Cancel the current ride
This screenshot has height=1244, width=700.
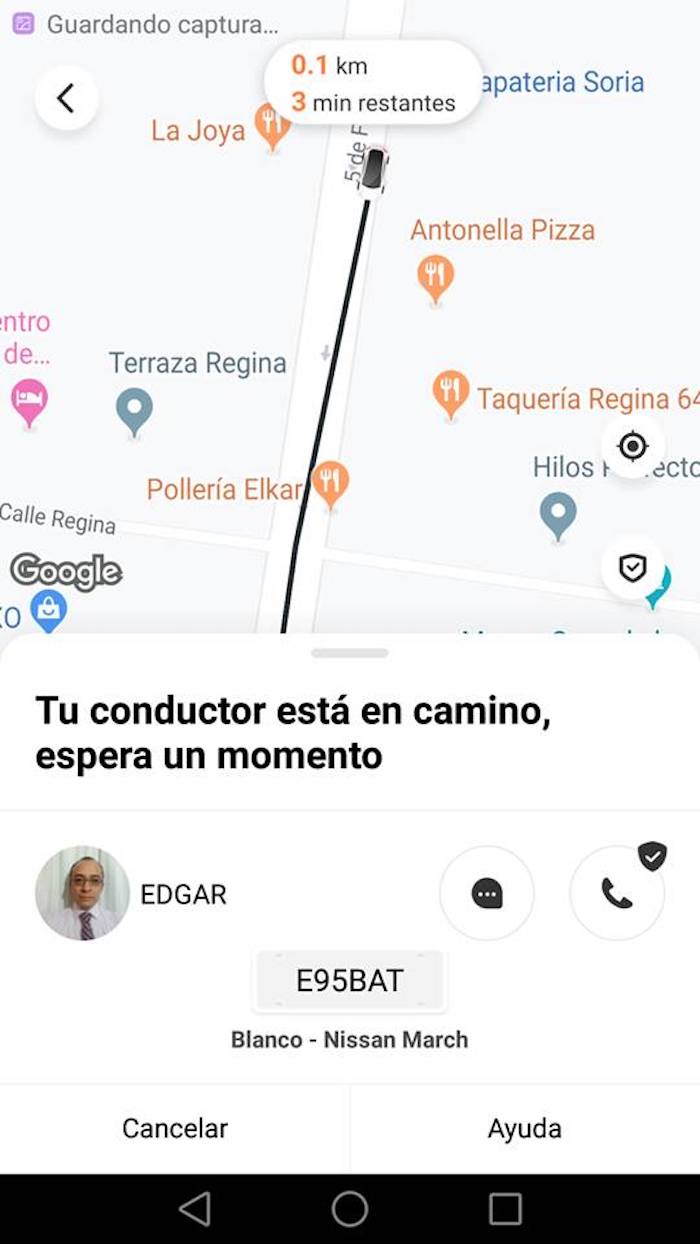[175, 1129]
